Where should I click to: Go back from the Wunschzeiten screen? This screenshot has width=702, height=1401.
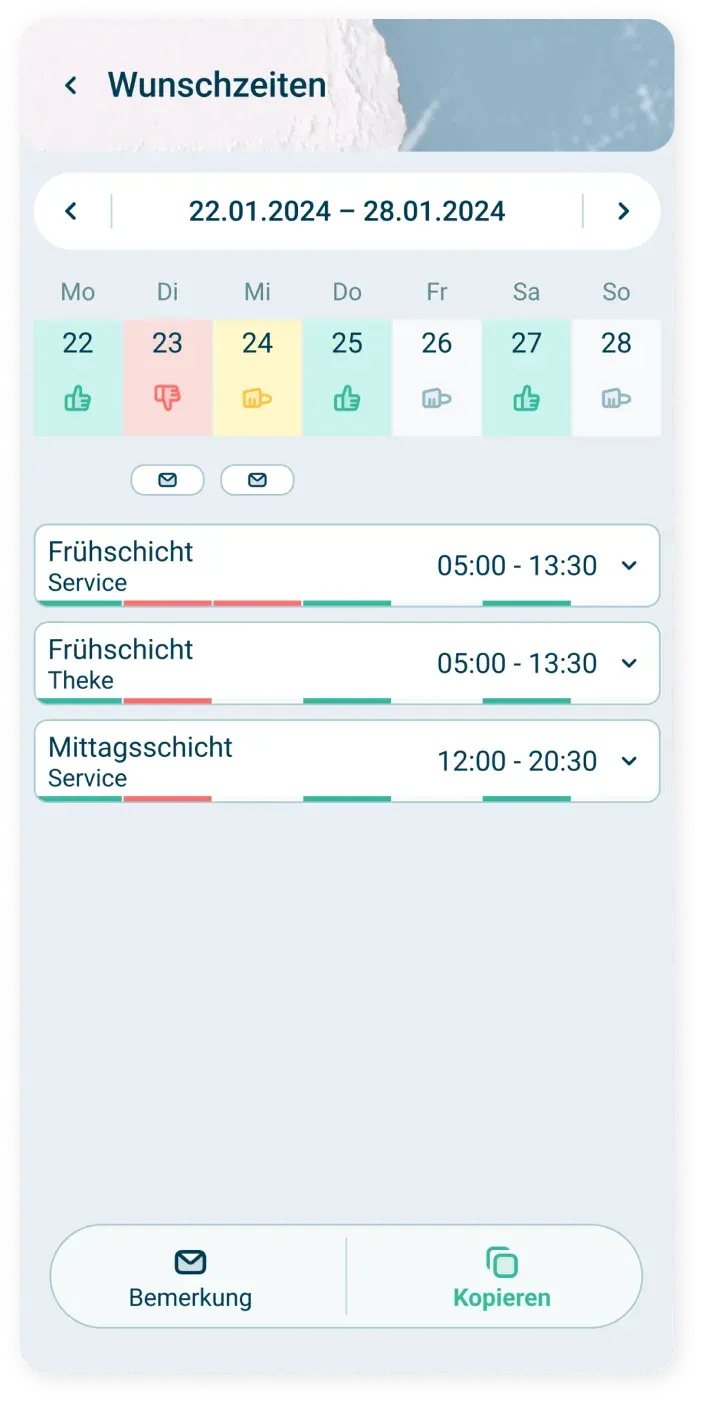point(70,86)
